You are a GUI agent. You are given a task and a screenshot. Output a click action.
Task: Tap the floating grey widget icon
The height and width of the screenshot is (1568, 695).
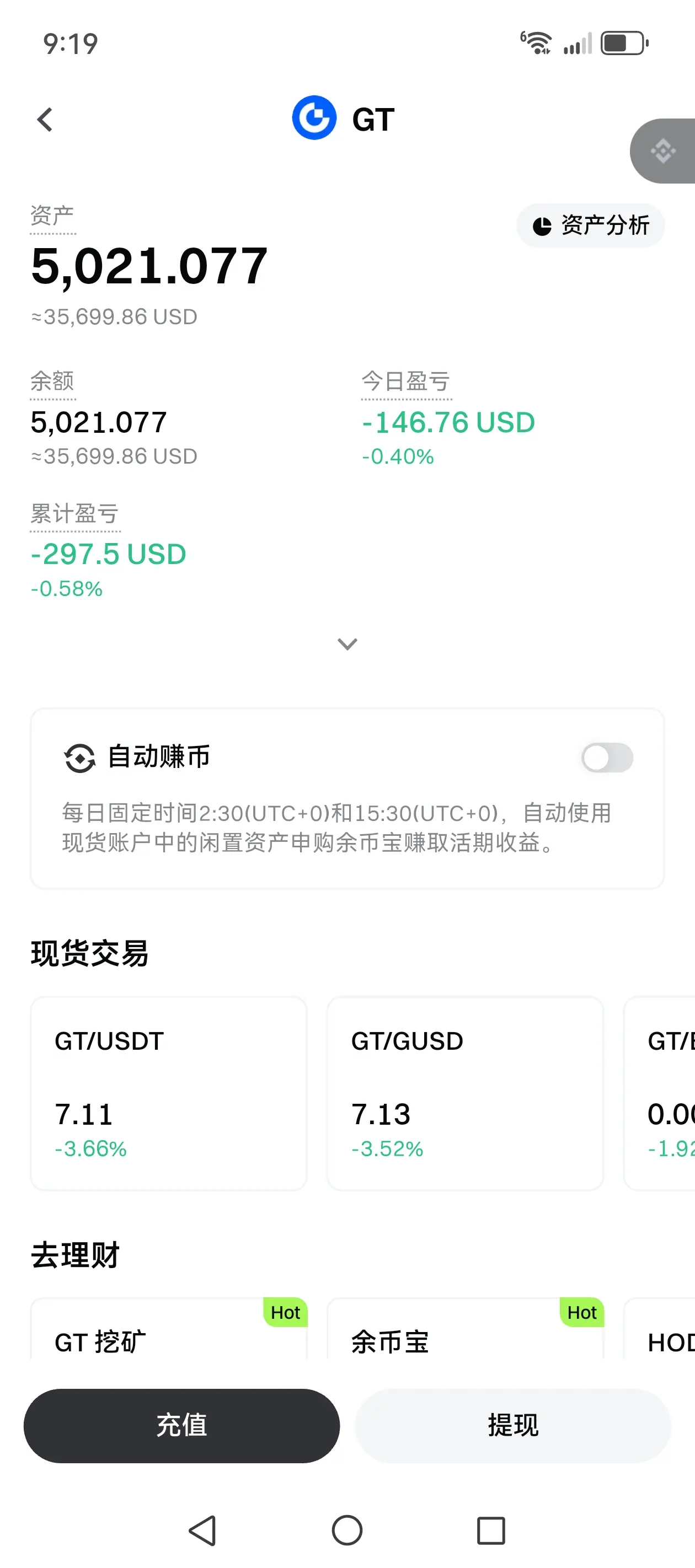click(x=664, y=151)
